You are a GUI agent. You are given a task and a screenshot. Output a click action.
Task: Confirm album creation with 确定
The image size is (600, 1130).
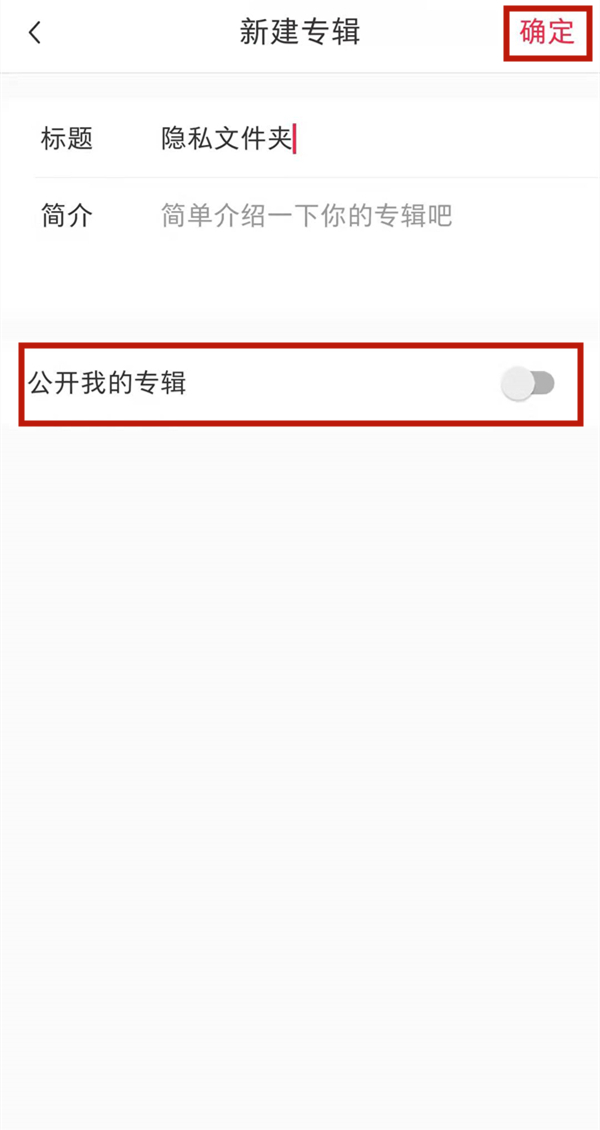click(x=547, y=32)
